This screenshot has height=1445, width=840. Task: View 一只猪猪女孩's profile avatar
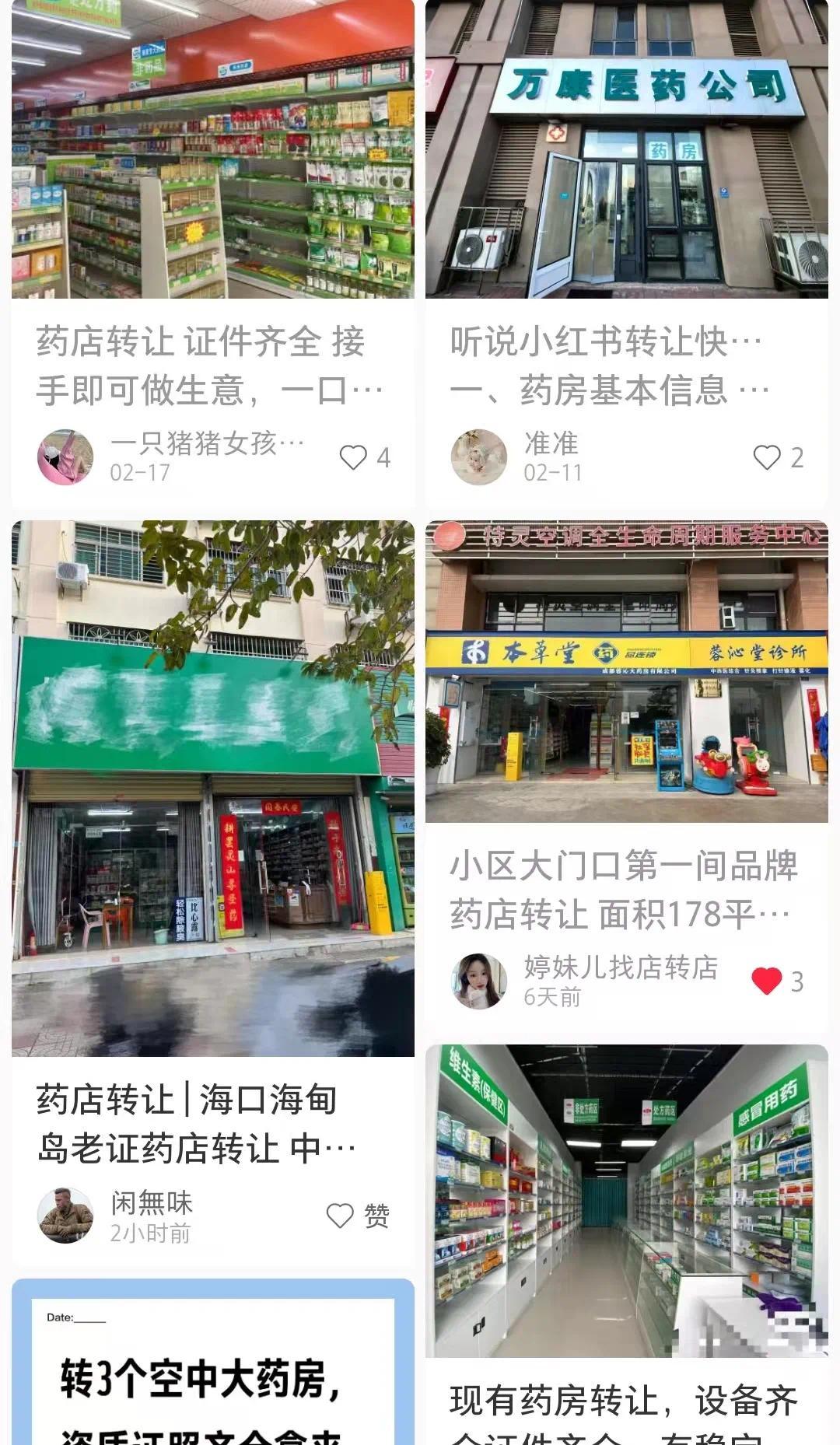pyautogui.click(x=65, y=457)
